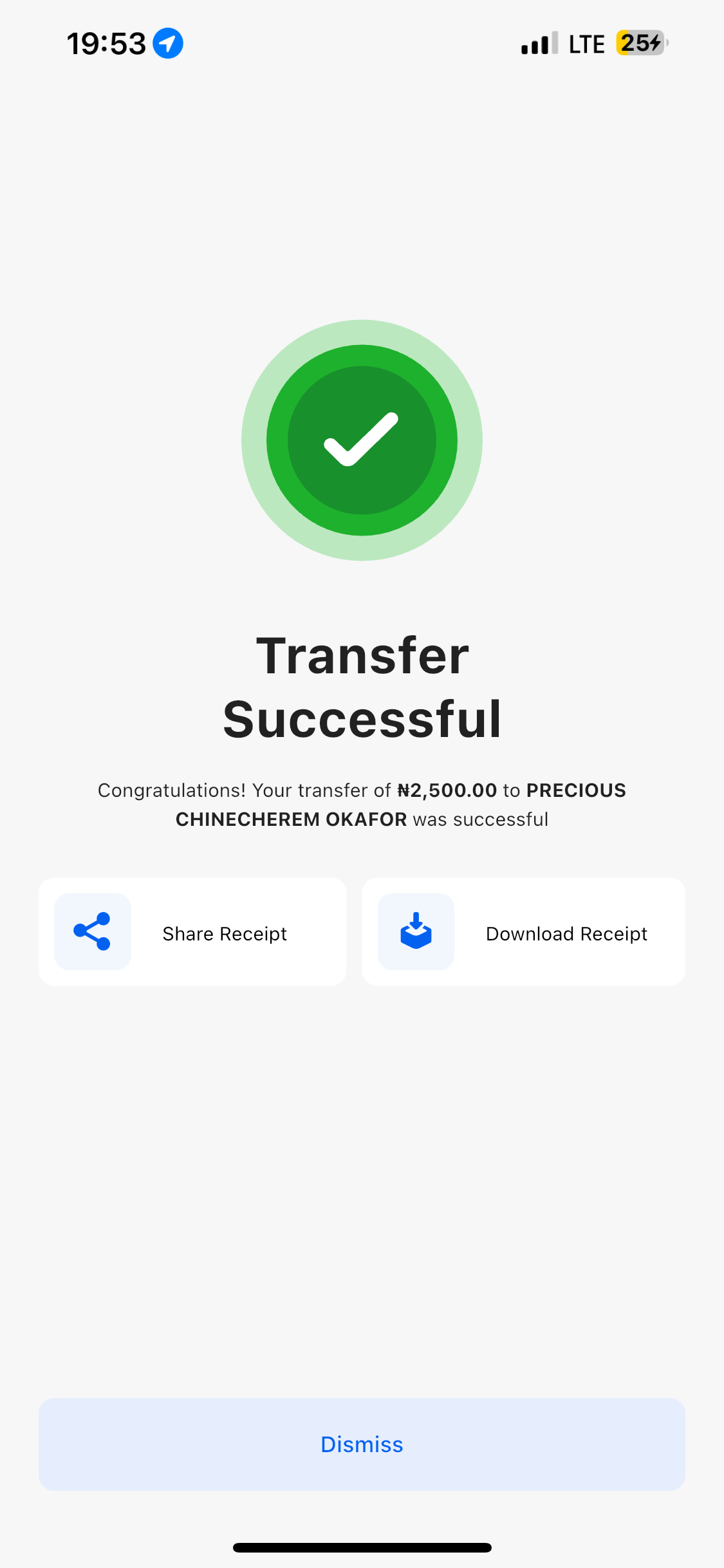Download the transfer receipt

pos(523,931)
